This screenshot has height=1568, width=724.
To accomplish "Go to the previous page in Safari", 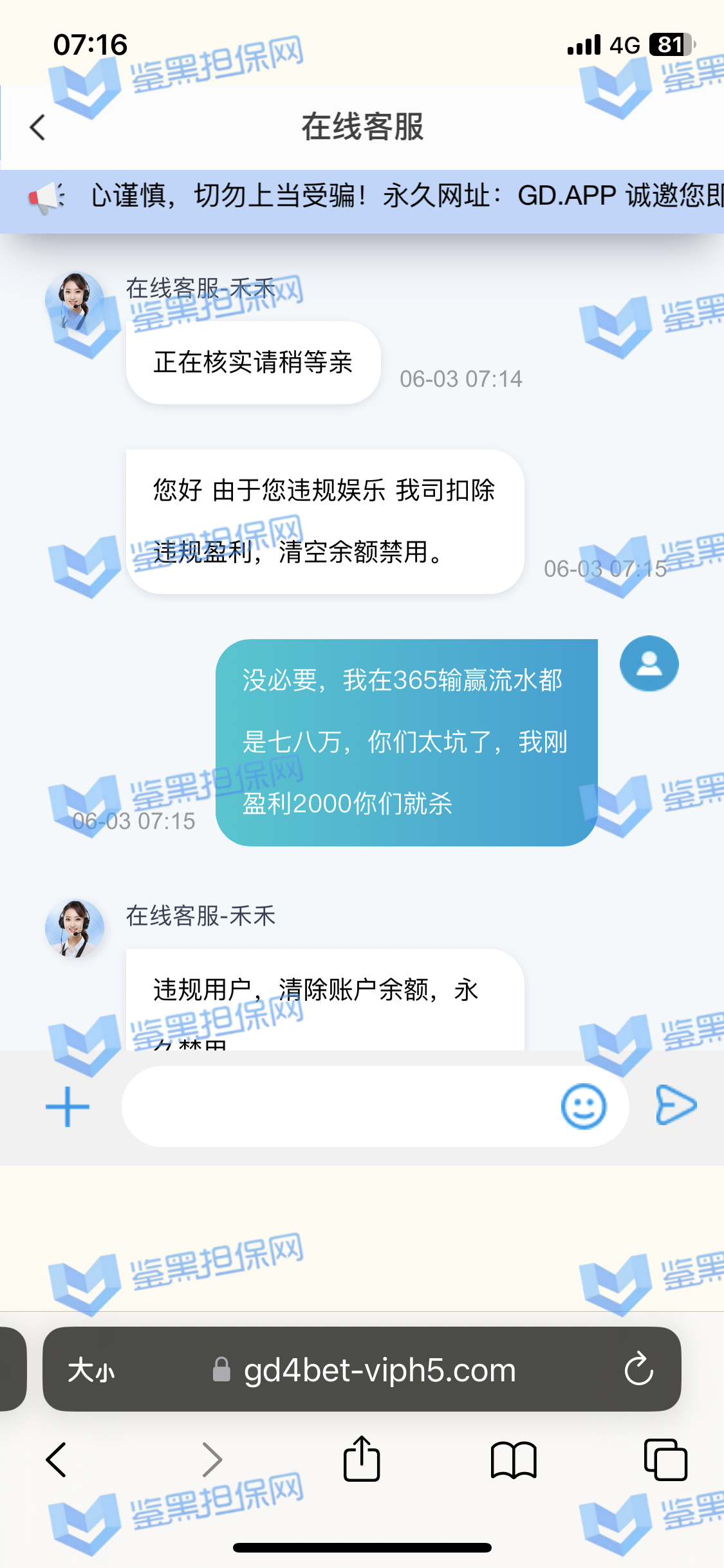I will pos(57,1459).
